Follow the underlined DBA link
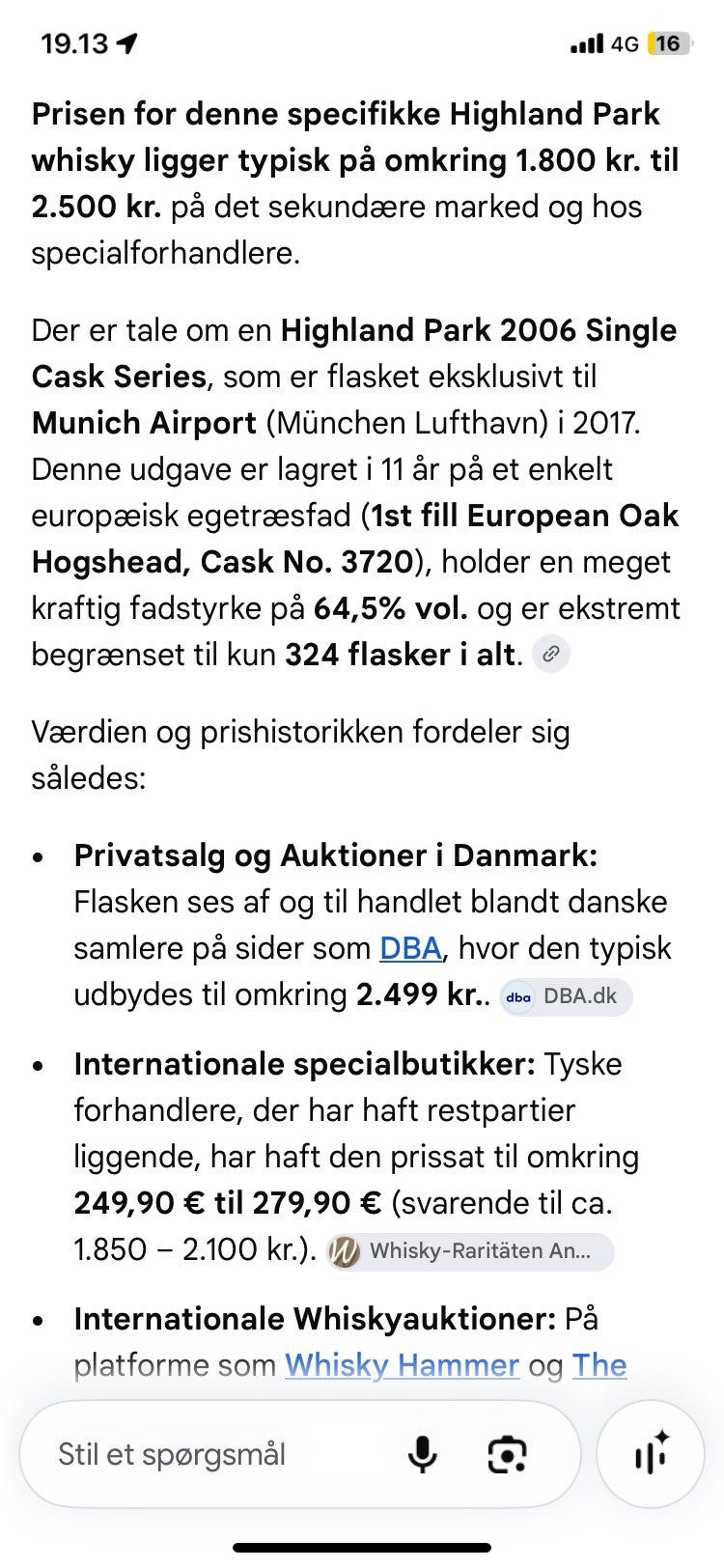 coord(410,948)
